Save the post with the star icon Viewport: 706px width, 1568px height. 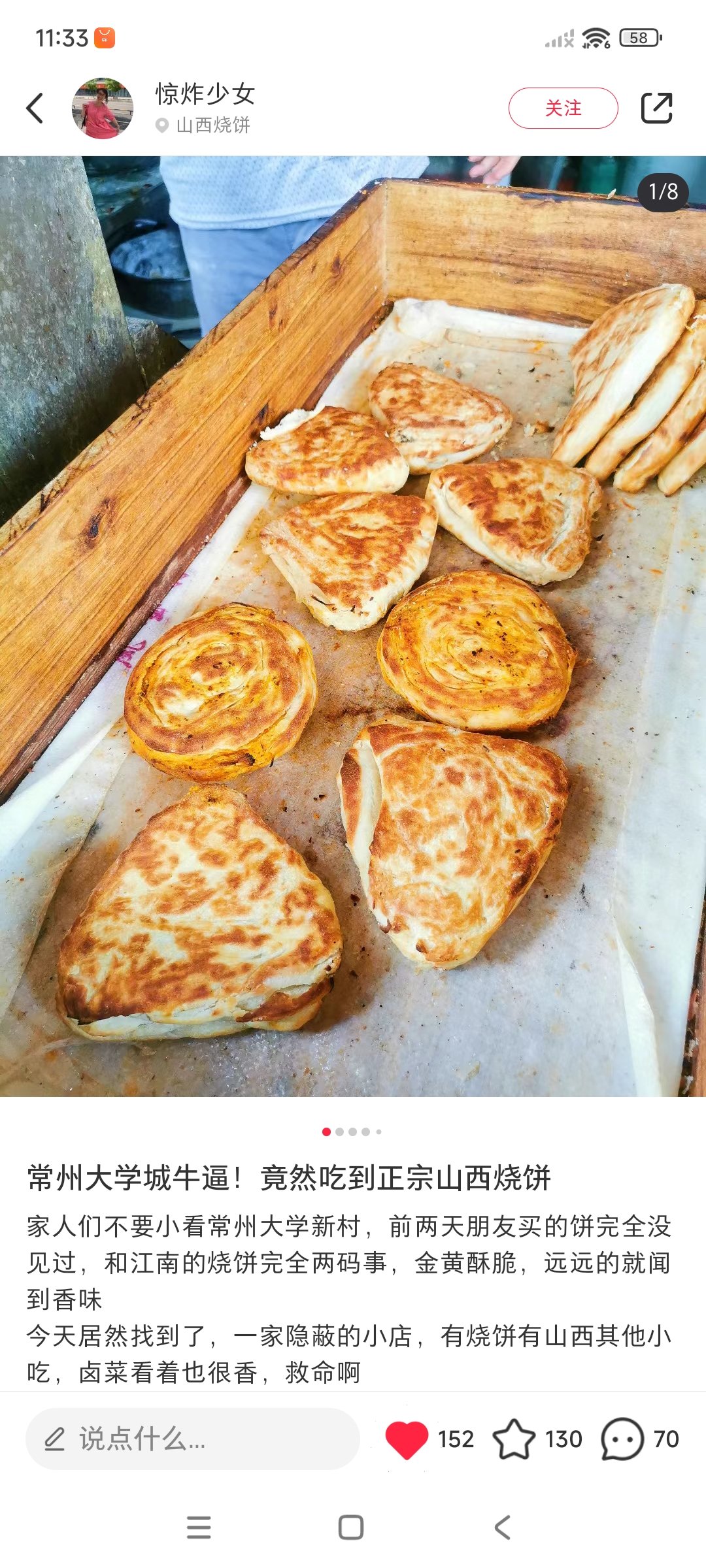(514, 1439)
